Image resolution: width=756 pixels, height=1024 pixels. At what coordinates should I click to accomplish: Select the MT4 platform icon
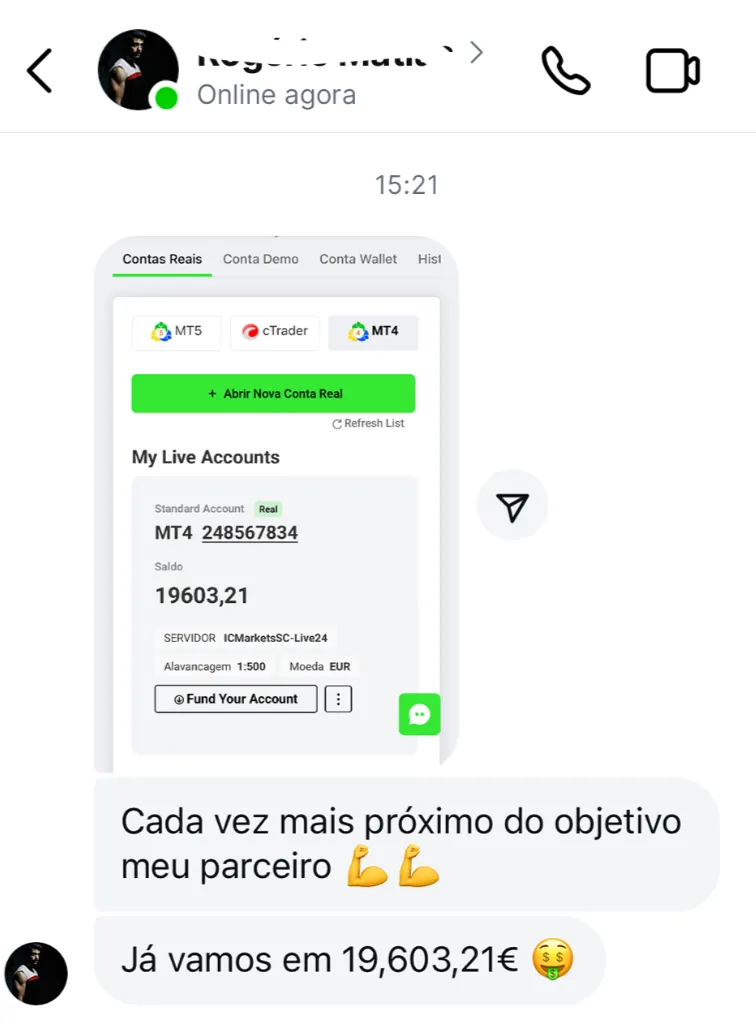tap(373, 331)
